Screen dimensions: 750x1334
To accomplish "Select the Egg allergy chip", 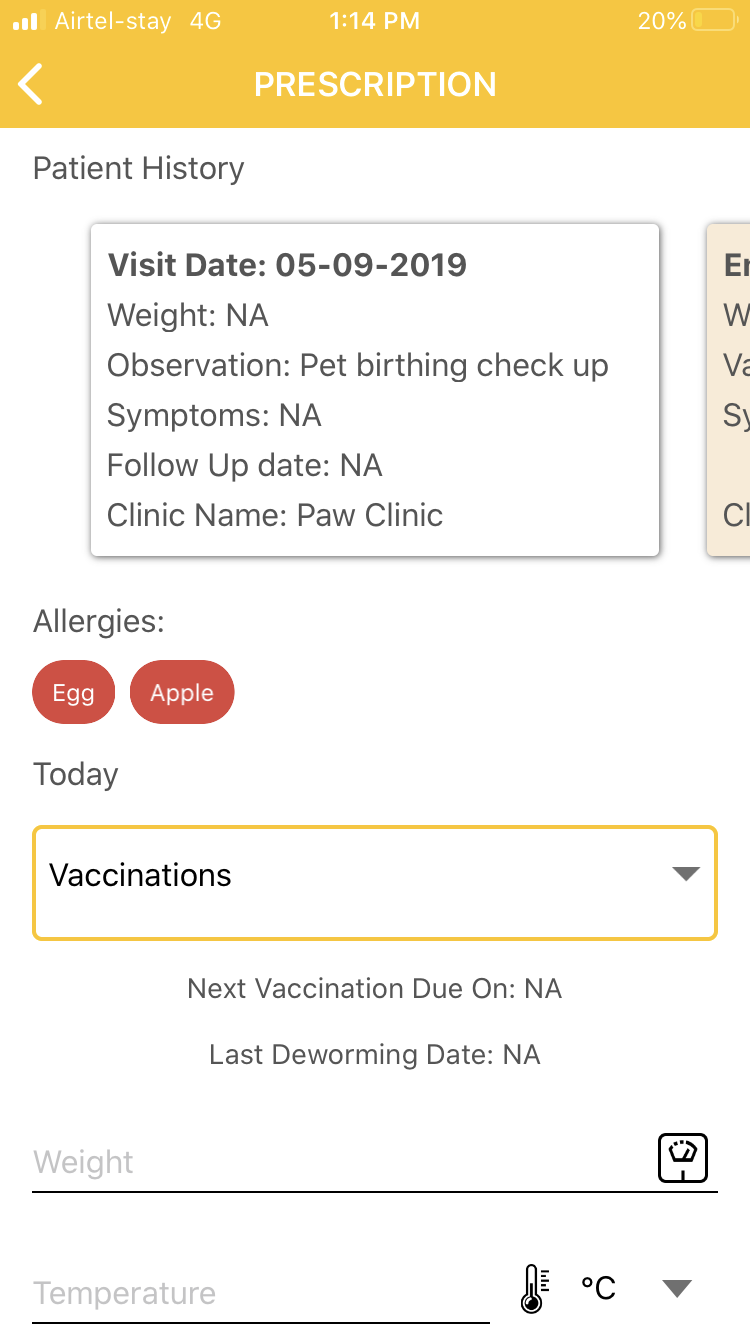I will coord(73,692).
